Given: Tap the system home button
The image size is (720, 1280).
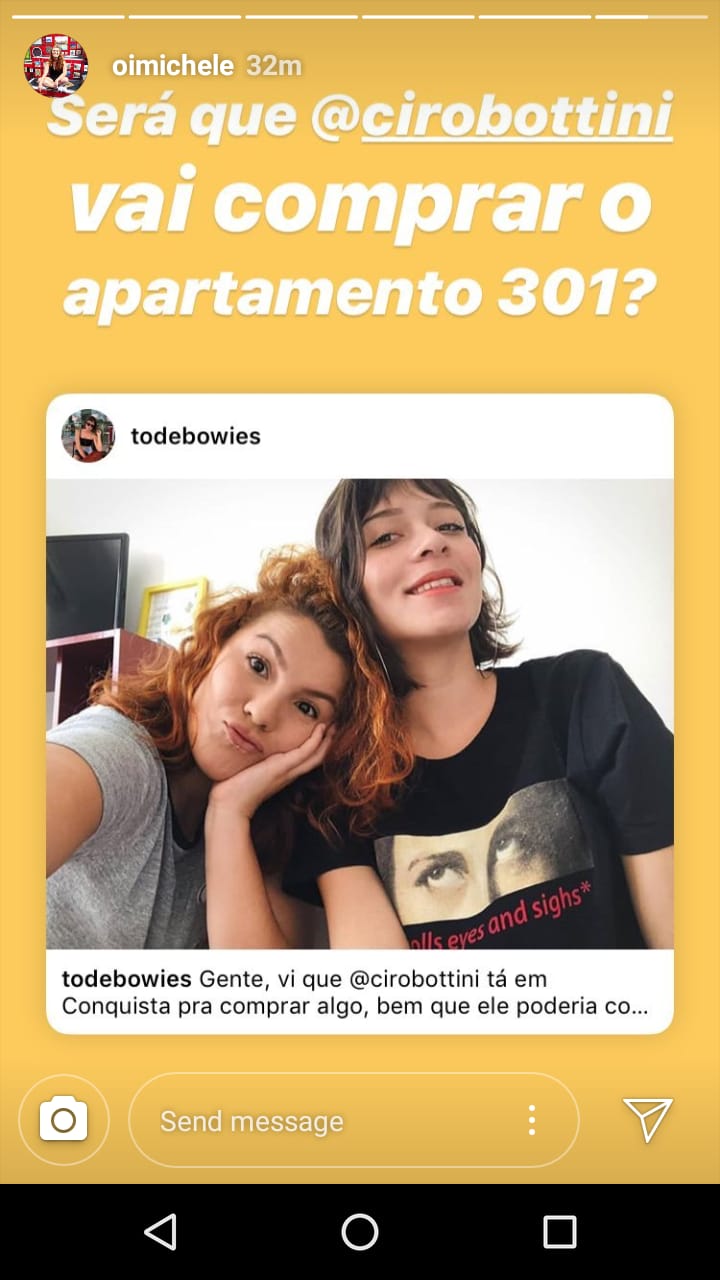Looking at the screenshot, I should (x=360, y=1232).
